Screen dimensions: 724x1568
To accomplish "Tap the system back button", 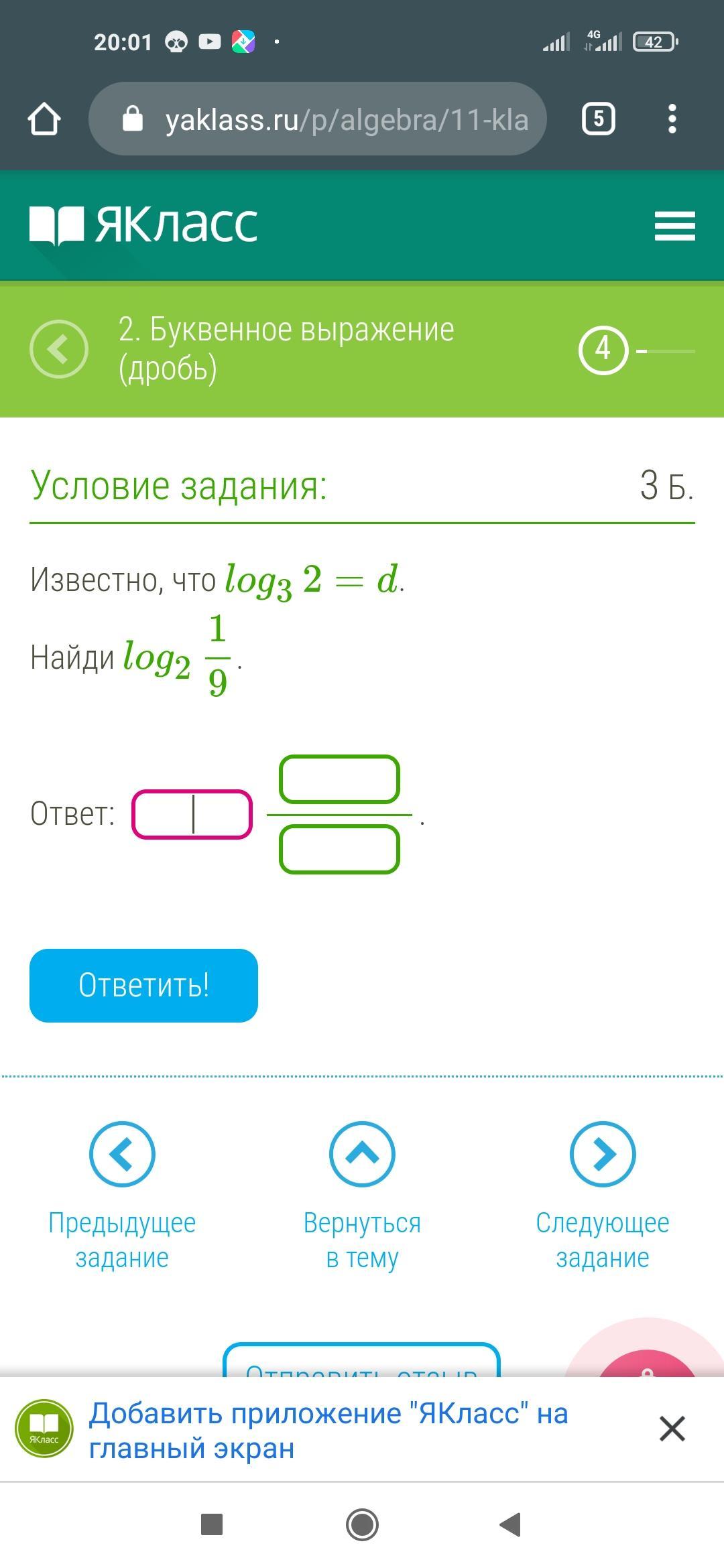I will 510,1524.
